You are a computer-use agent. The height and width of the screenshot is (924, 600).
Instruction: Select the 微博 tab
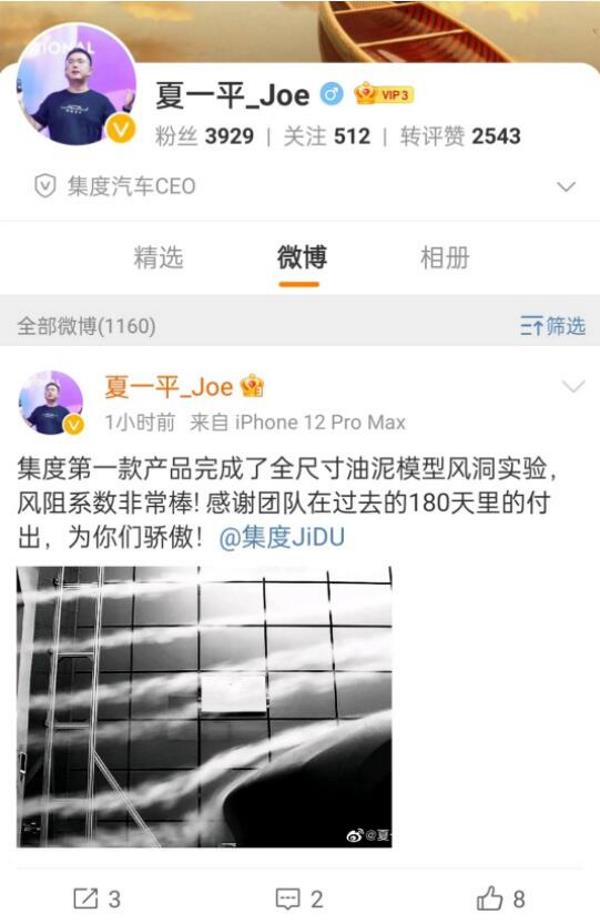(301, 258)
